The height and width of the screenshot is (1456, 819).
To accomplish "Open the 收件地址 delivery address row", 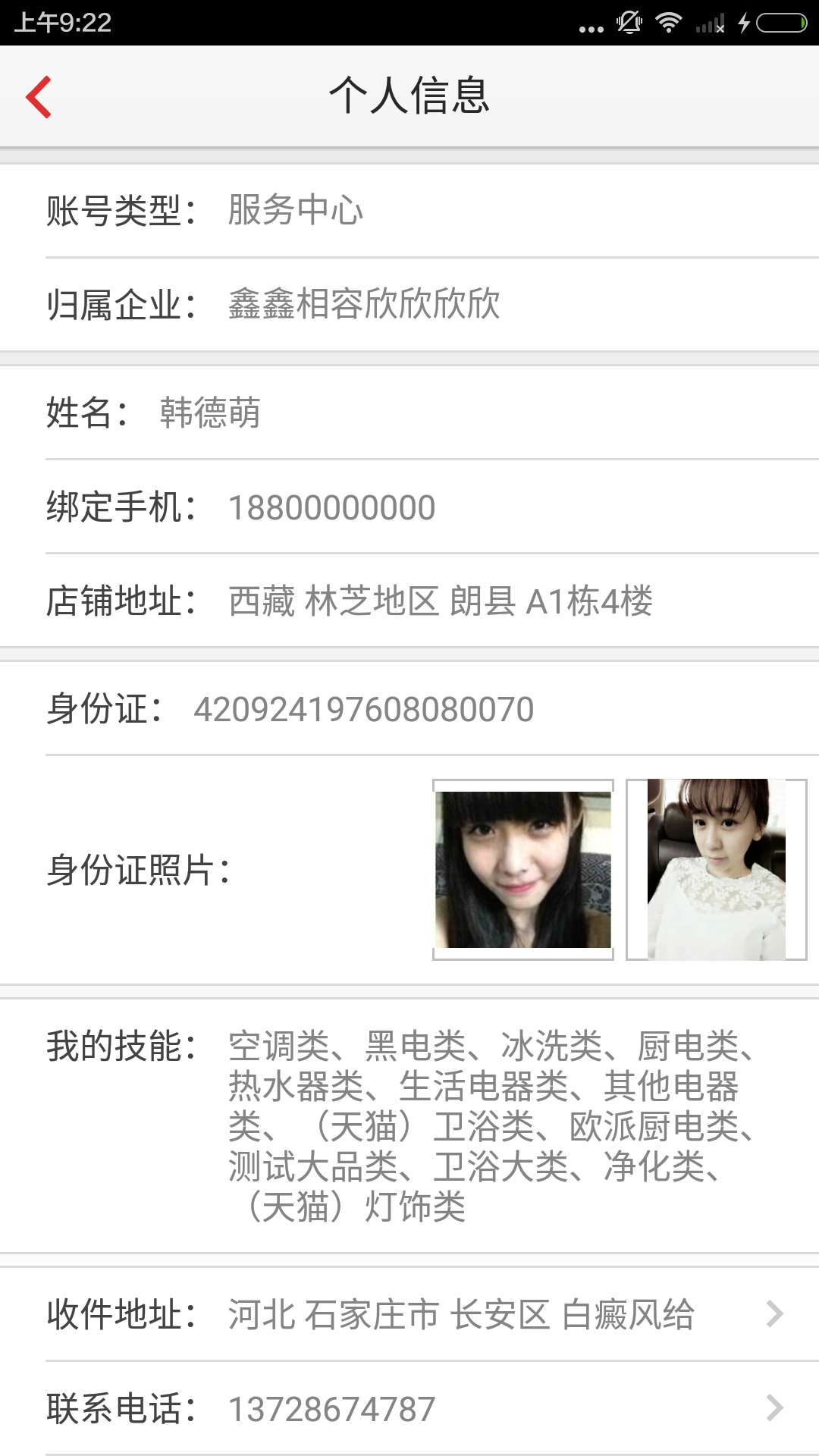I will (x=409, y=1314).
